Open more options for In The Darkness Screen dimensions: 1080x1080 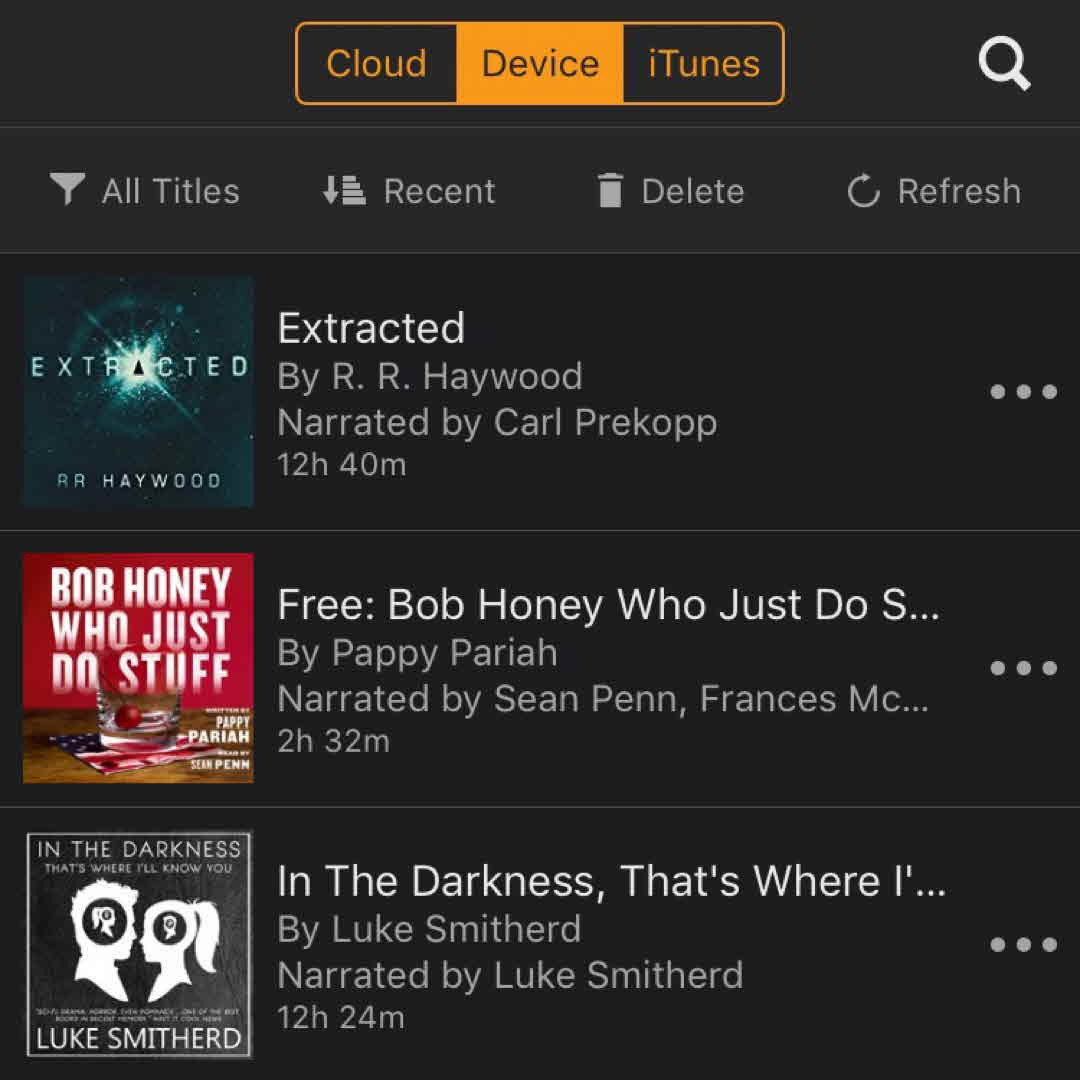[x=1023, y=944]
